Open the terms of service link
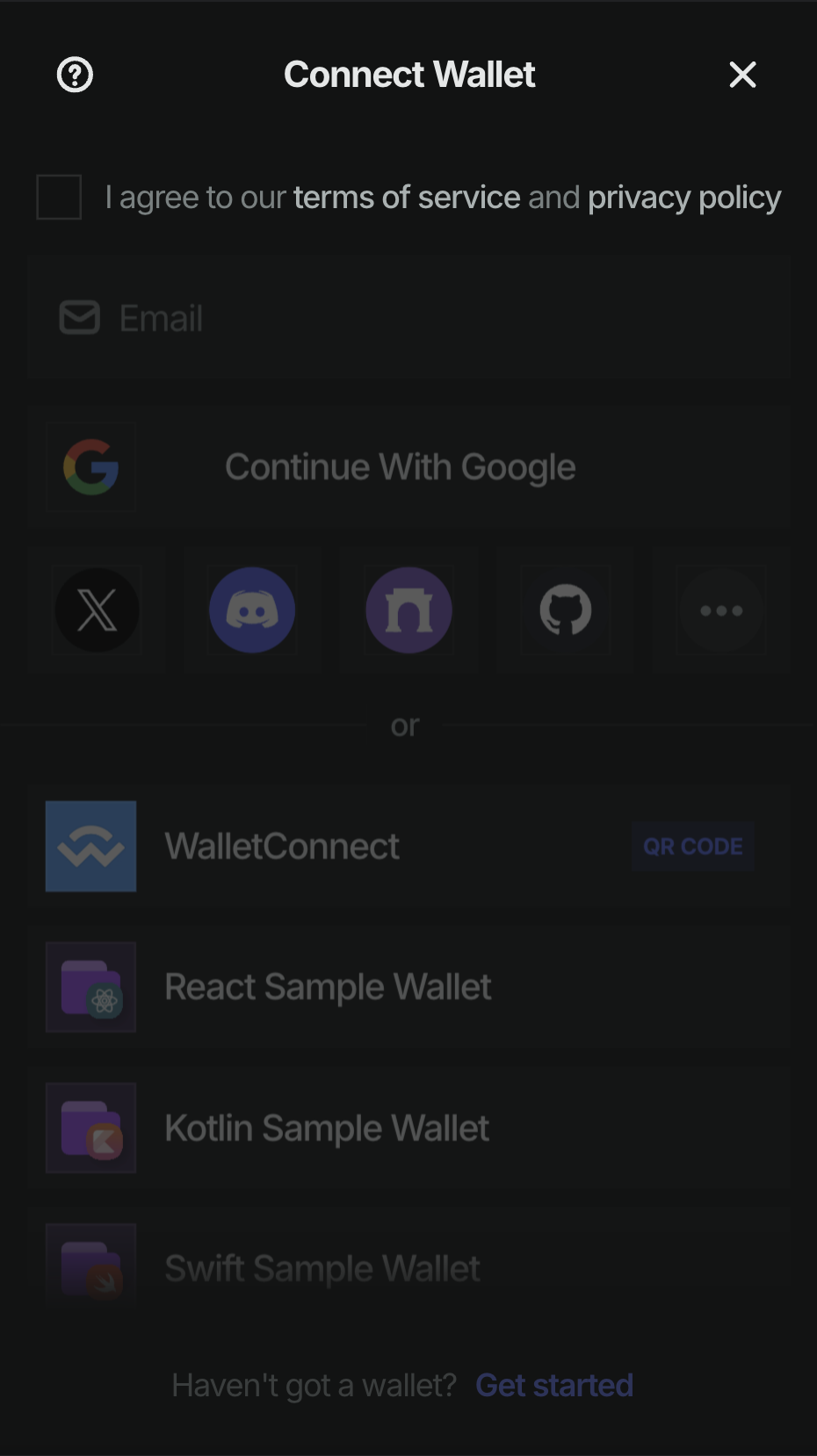The width and height of the screenshot is (817, 1456). (x=407, y=198)
